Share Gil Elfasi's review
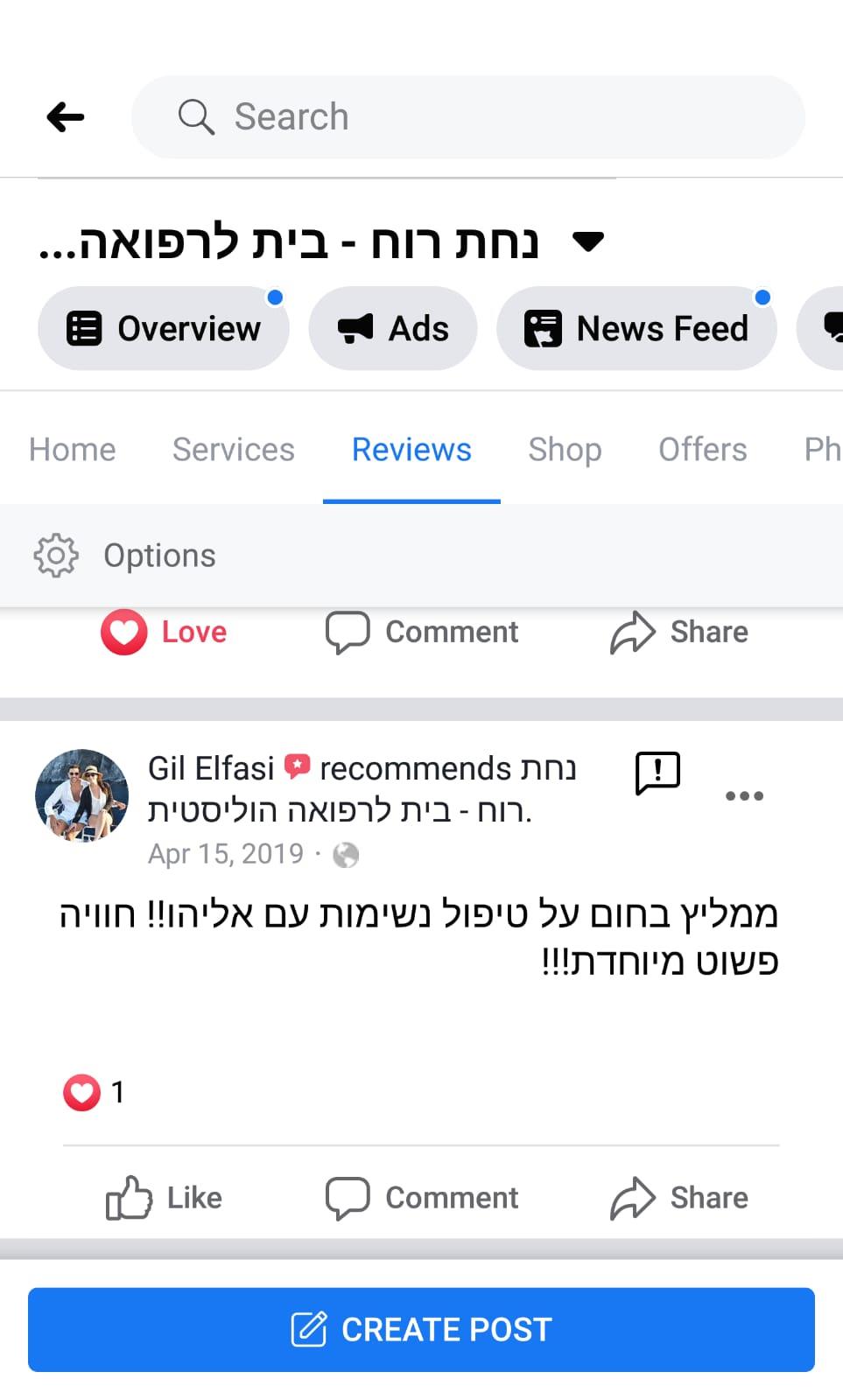 point(679,1197)
